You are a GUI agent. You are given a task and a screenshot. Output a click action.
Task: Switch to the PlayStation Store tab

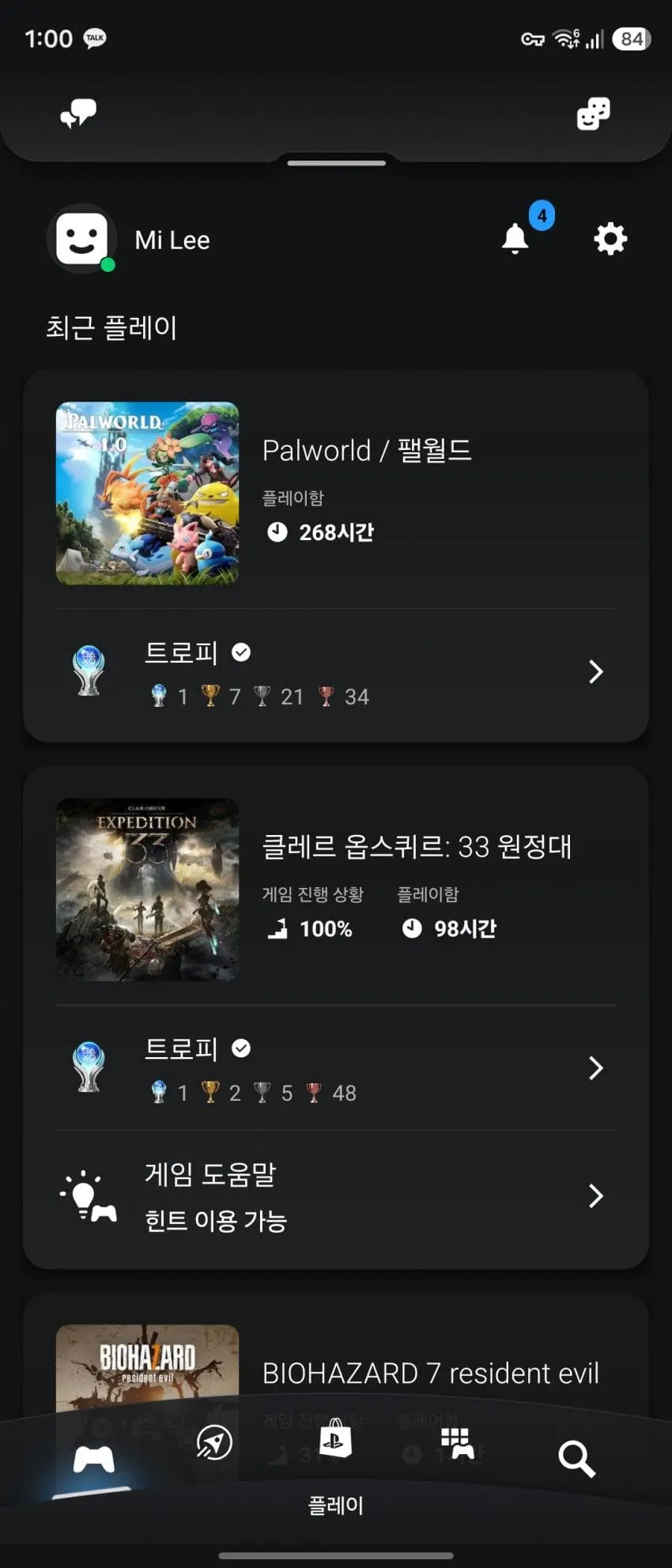[335, 1438]
